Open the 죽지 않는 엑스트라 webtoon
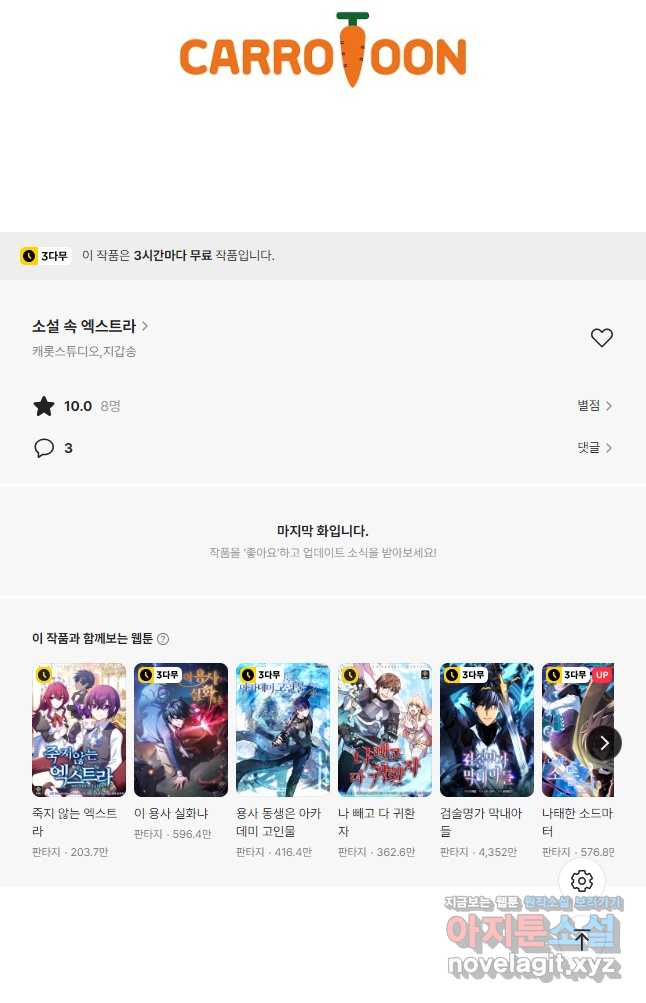The height and width of the screenshot is (1003, 646). pyautogui.click(x=79, y=730)
